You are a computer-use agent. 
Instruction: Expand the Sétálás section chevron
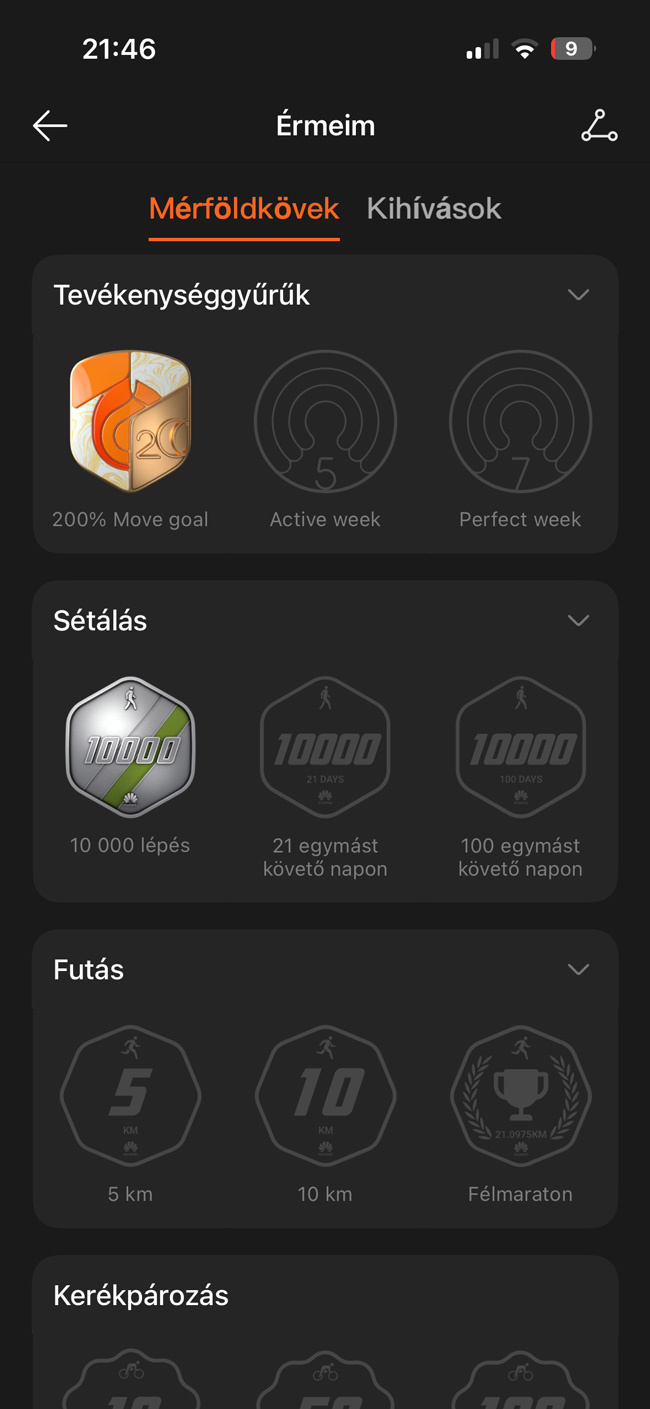(x=578, y=620)
